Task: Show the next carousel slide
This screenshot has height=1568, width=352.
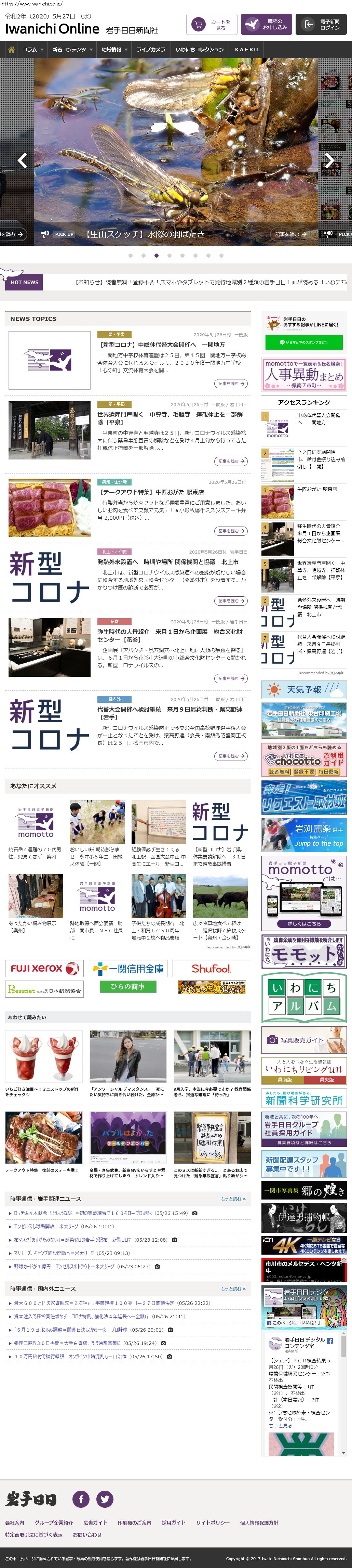Action: [329, 161]
